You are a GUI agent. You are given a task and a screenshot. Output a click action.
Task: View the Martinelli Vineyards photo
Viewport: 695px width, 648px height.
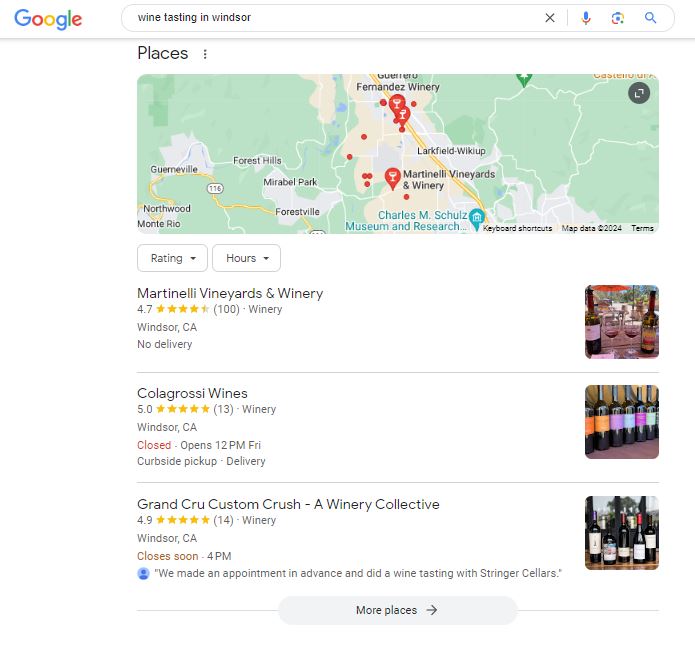(621, 321)
